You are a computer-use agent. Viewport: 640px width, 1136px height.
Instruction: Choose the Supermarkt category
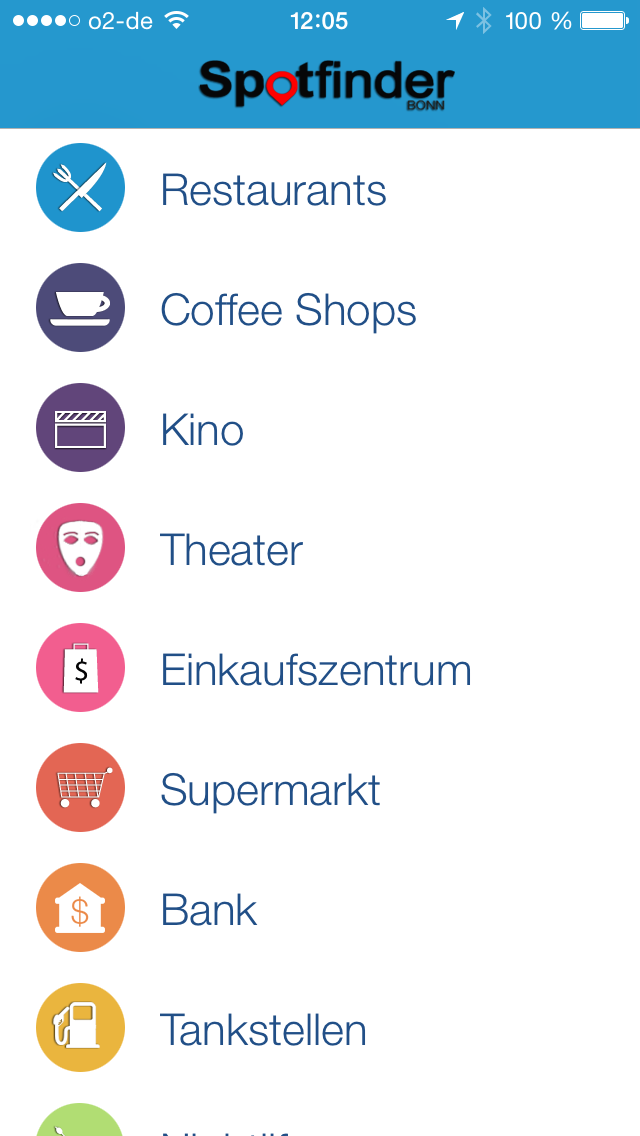[320, 788]
